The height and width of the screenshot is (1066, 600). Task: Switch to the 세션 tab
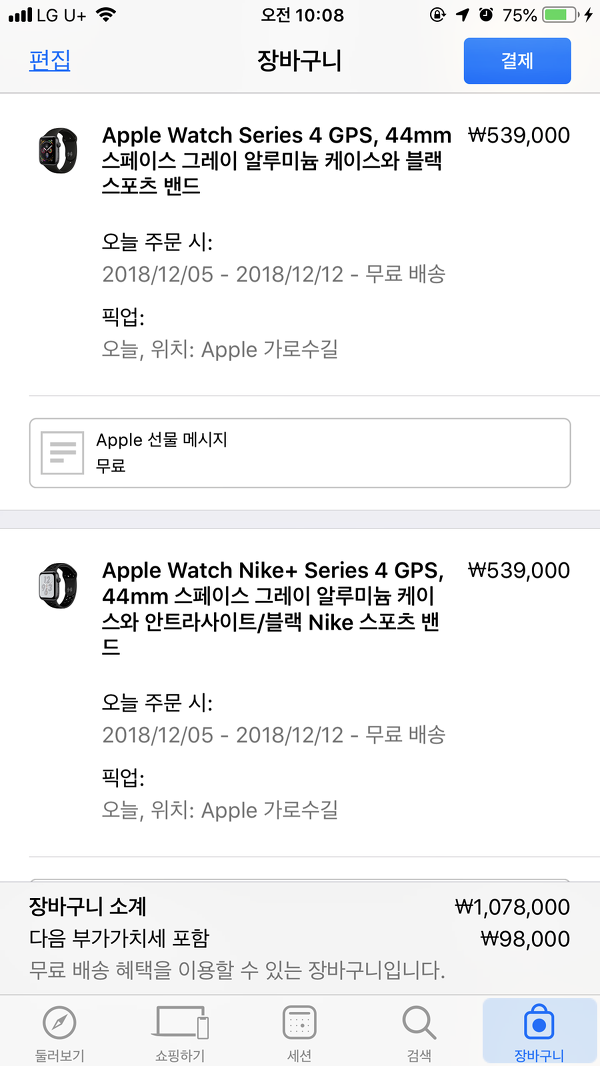[300, 1031]
